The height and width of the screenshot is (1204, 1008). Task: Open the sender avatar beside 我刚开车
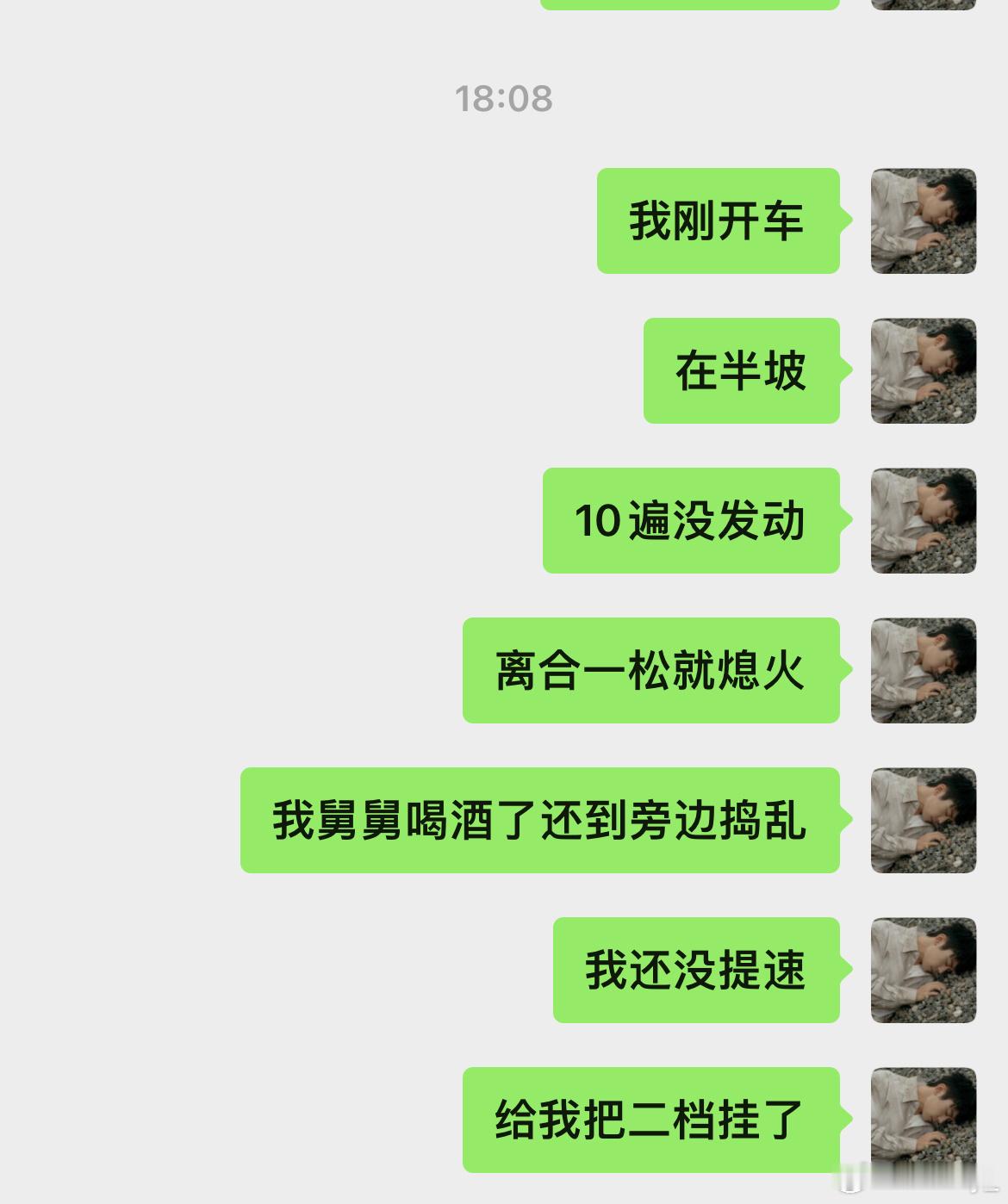(x=924, y=222)
